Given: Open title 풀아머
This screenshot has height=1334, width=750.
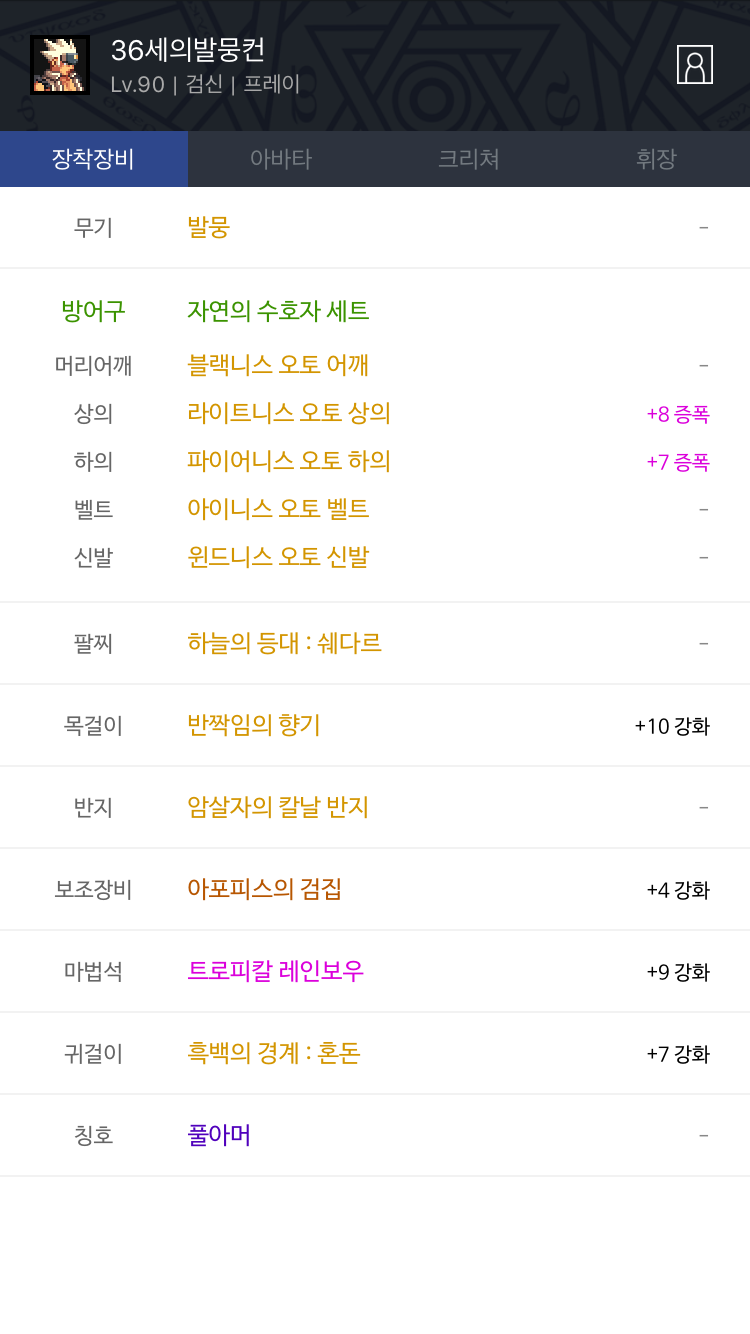Looking at the screenshot, I should point(219,1135).
